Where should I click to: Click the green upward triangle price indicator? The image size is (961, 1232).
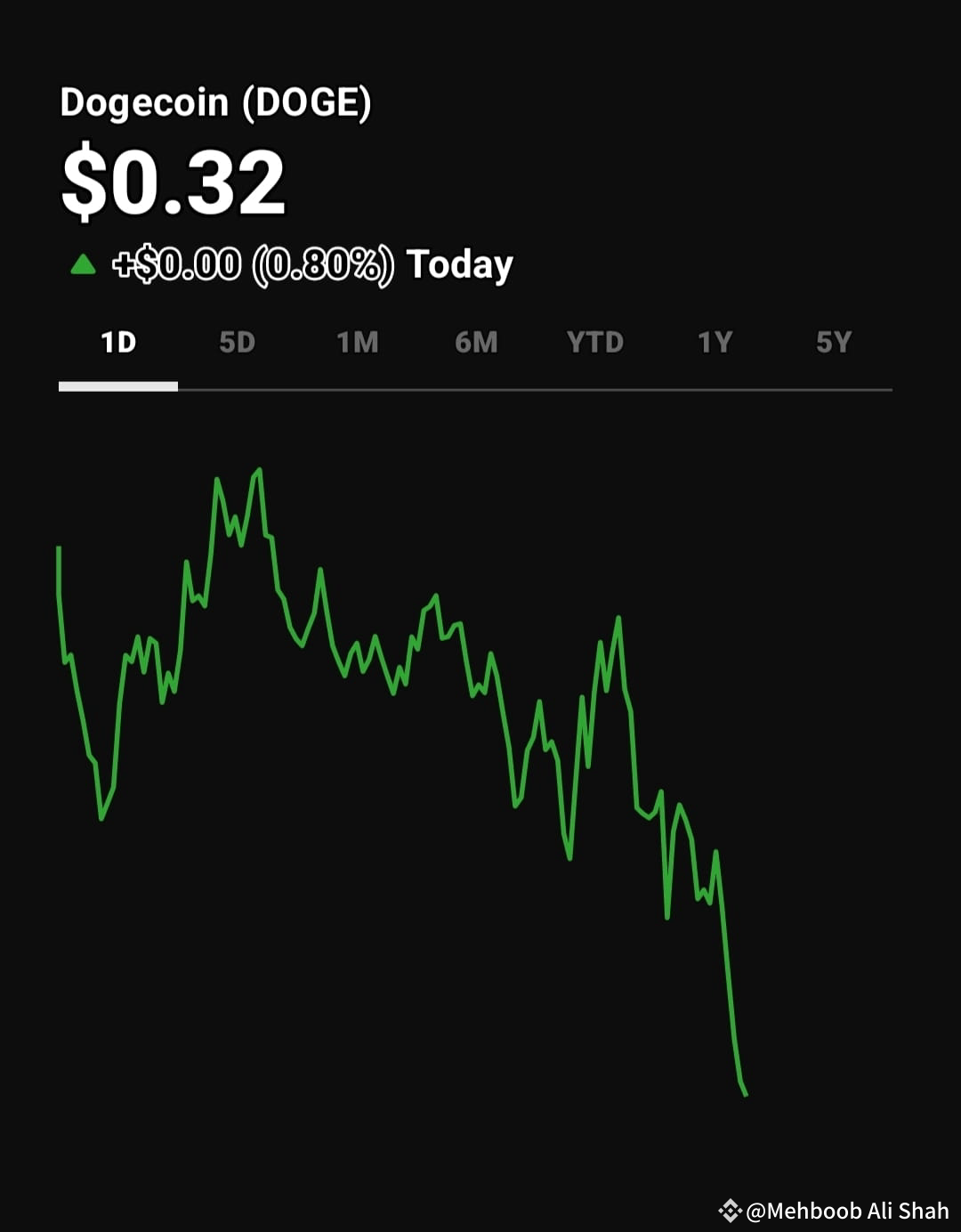point(84,263)
